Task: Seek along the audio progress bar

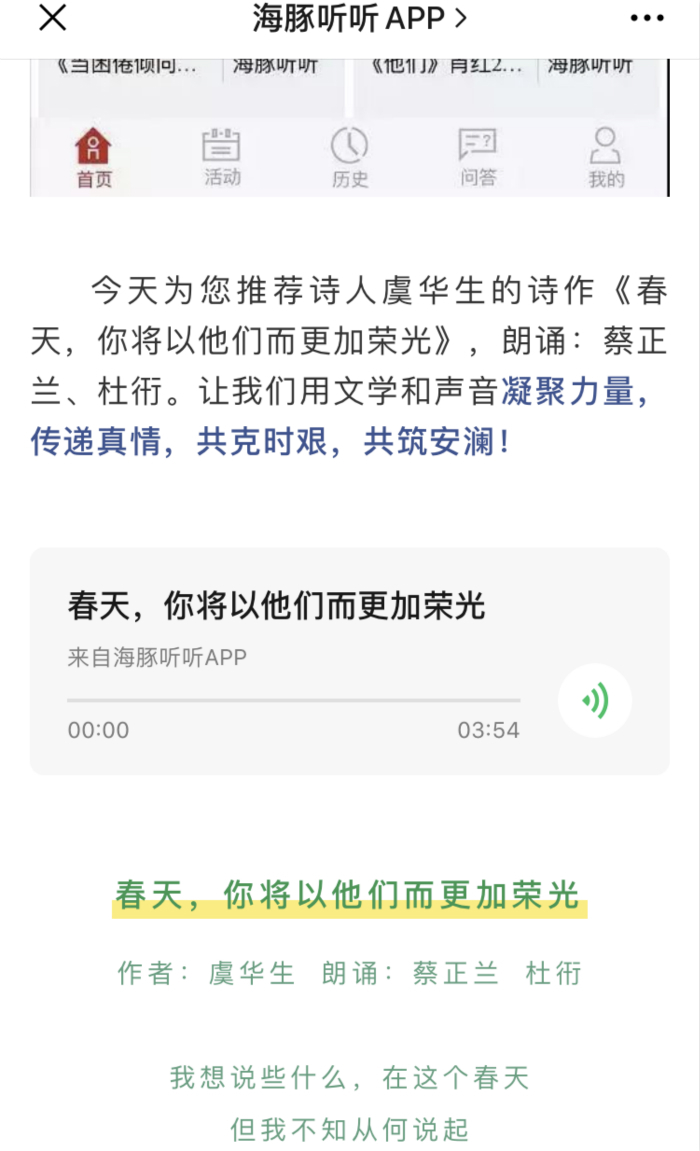Action: [x=293, y=700]
